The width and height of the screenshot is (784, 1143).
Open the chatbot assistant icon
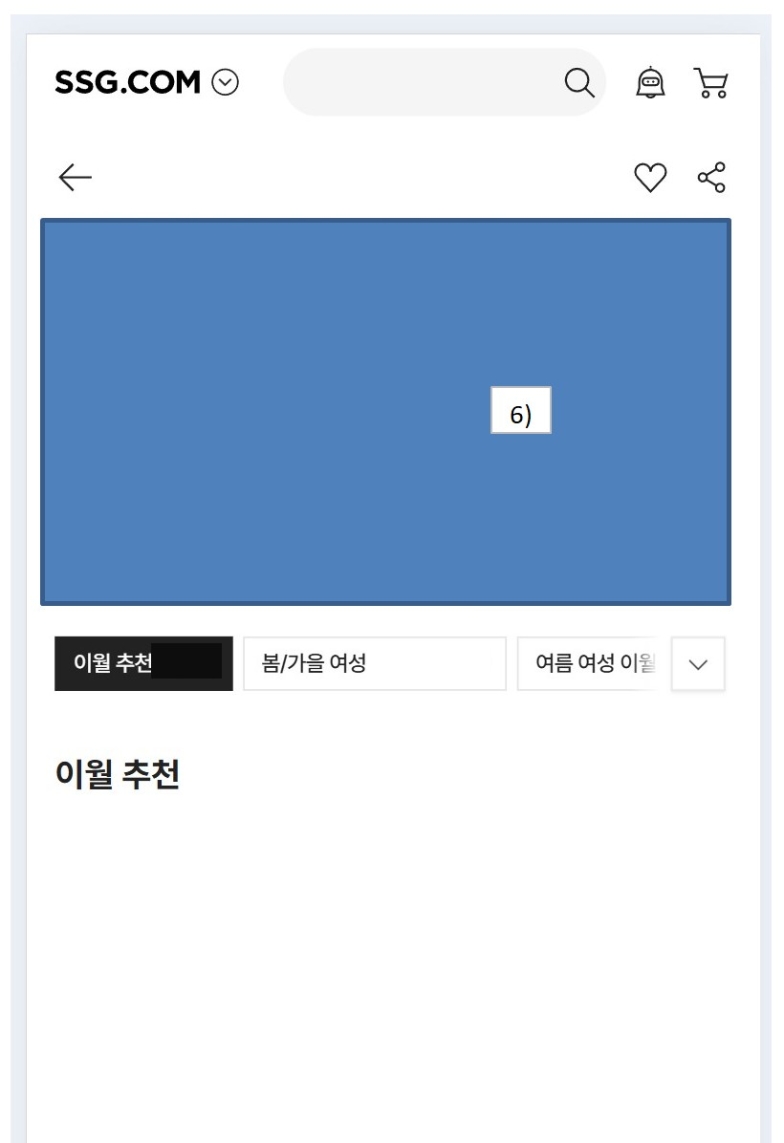[x=651, y=82]
